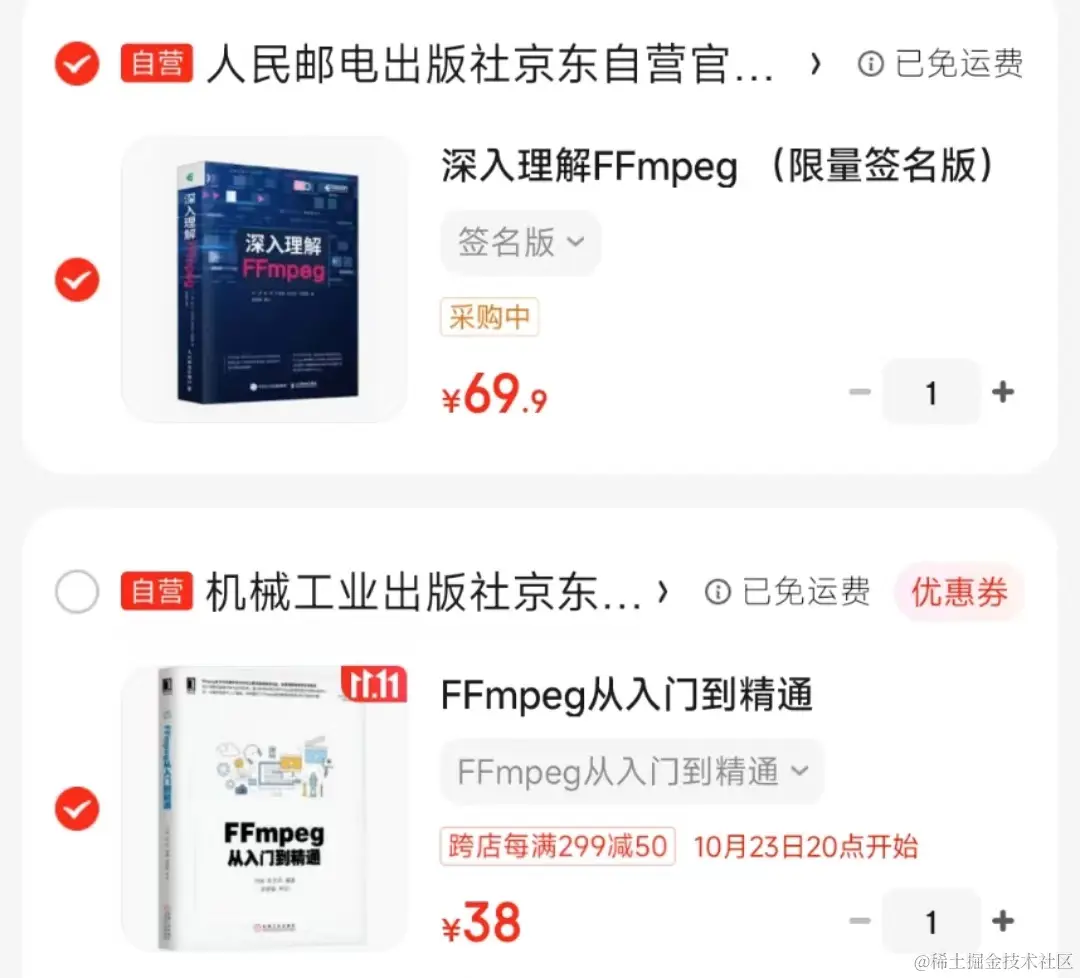The image size is (1080, 978).
Task: Open the 深入理解FFmpeg book cover
Action: 265,280
